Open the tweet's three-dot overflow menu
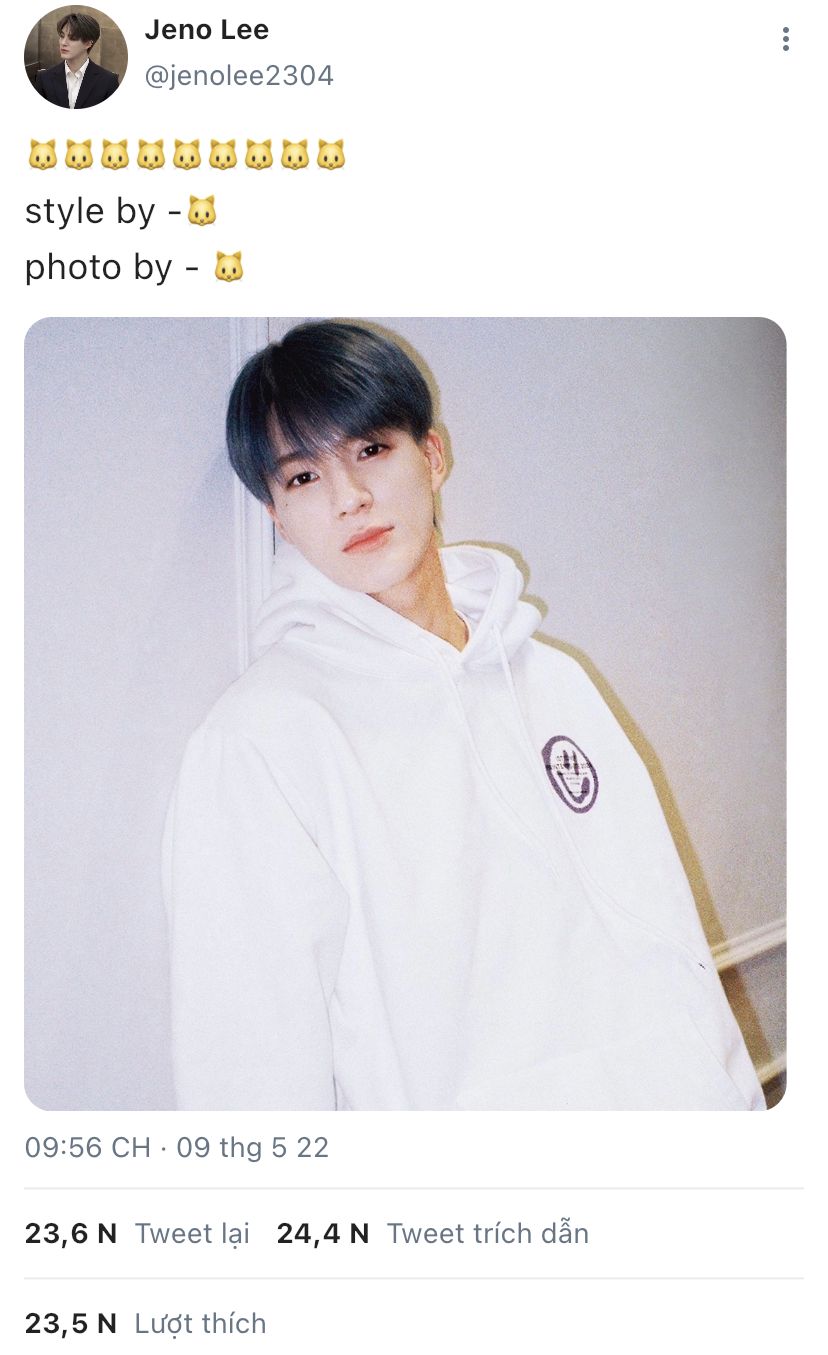Screen dimensions: 828x1355 click(x=786, y=39)
